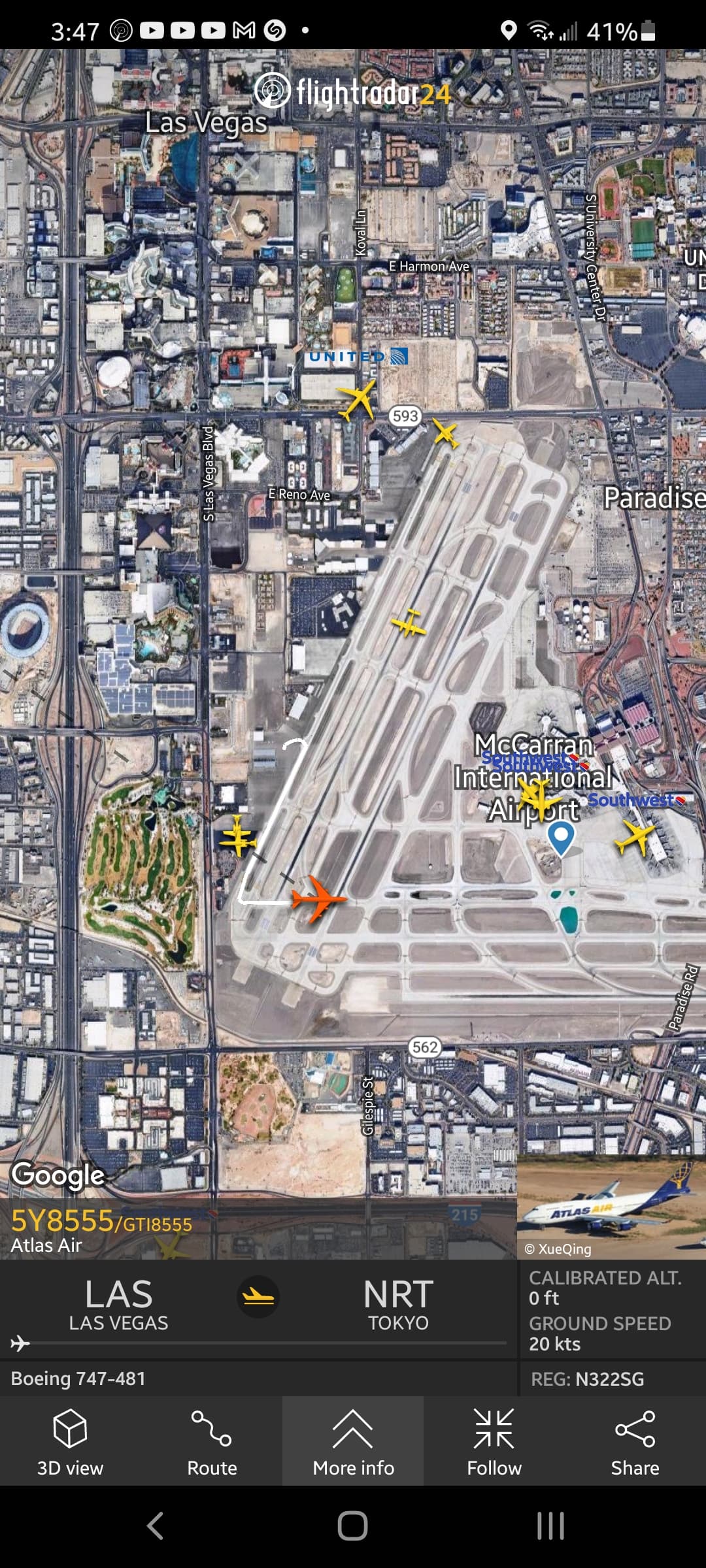Viewport: 706px width, 1568px height.
Task: Open the Atlas Air aircraft photo
Action: click(x=611, y=1207)
